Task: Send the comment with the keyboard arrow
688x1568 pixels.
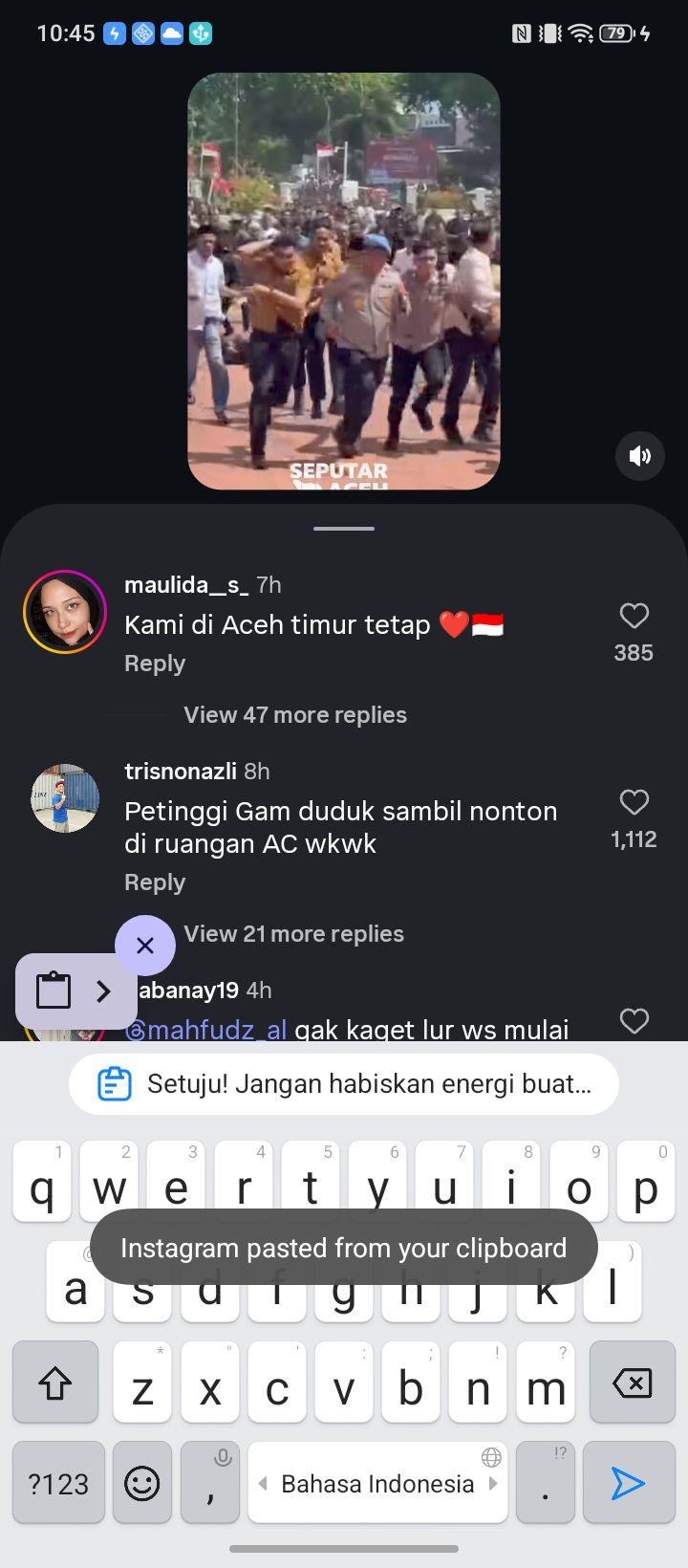Action: [628, 1483]
